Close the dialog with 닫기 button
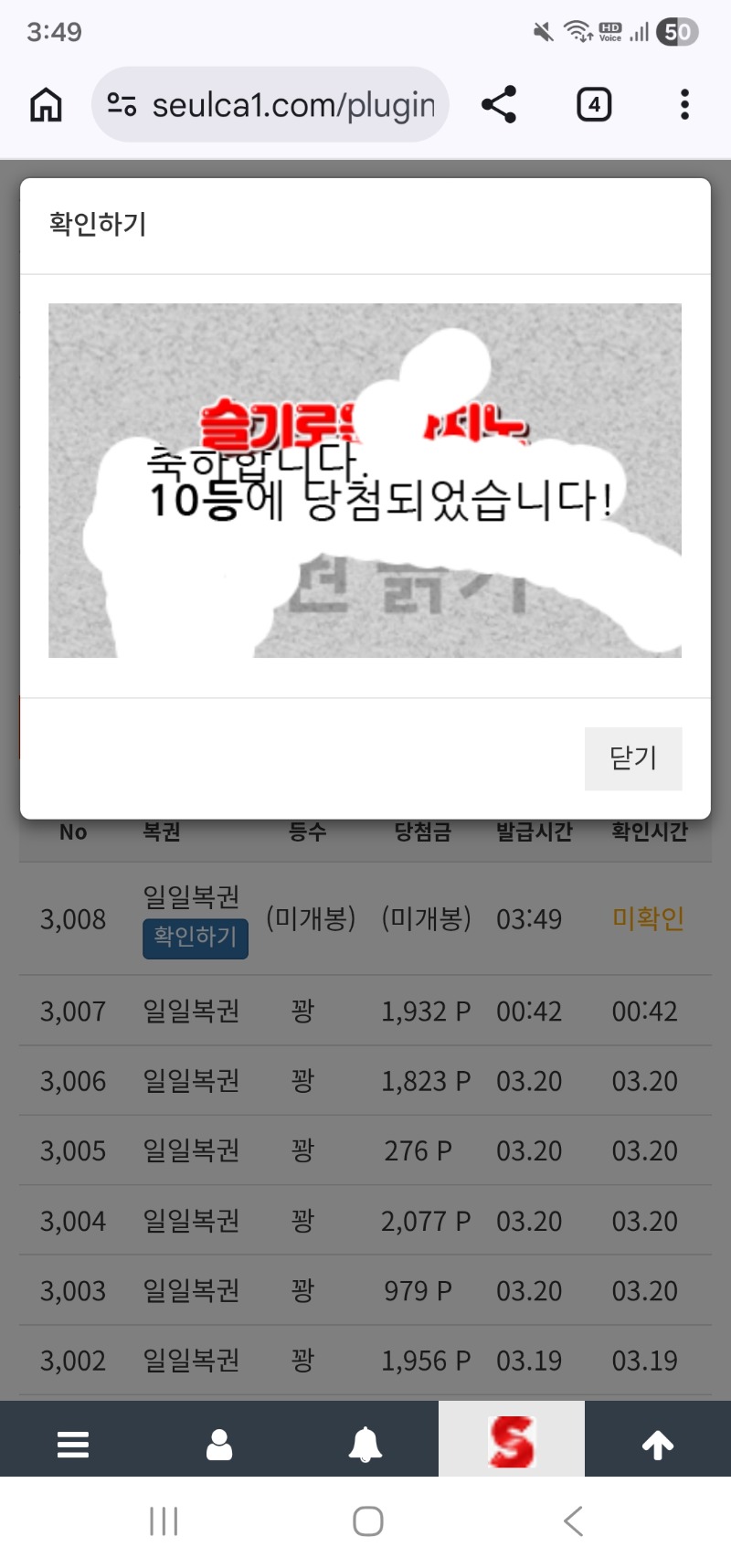This screenshot has height=1568, width=731. pyautogui.click(x=633, y=758)
